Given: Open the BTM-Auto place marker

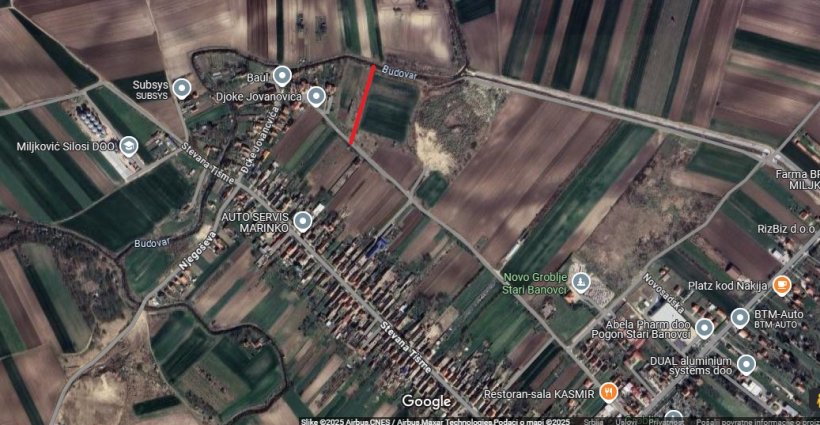Looking at the screenshot, I should [740, 318].
